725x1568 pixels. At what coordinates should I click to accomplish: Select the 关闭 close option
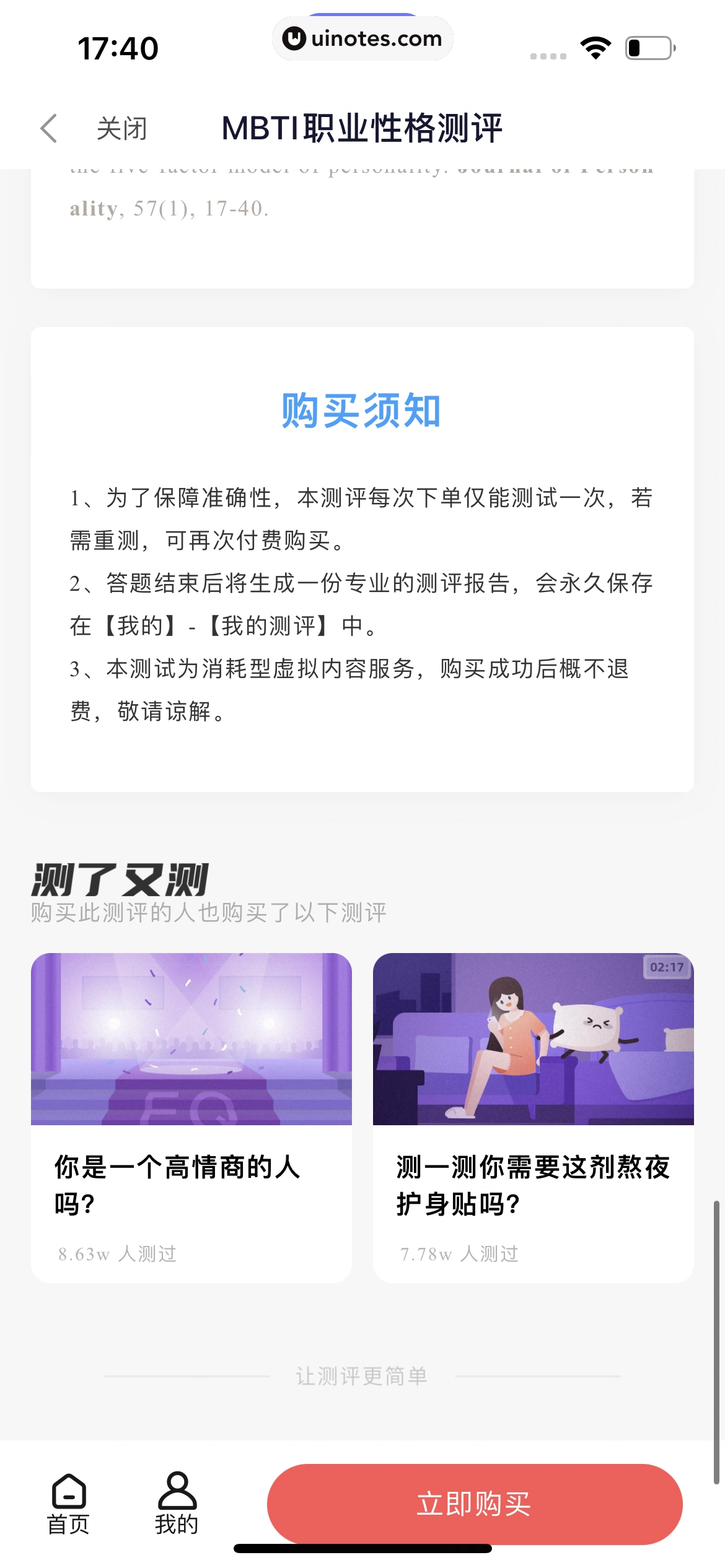[x=121, y=128]
